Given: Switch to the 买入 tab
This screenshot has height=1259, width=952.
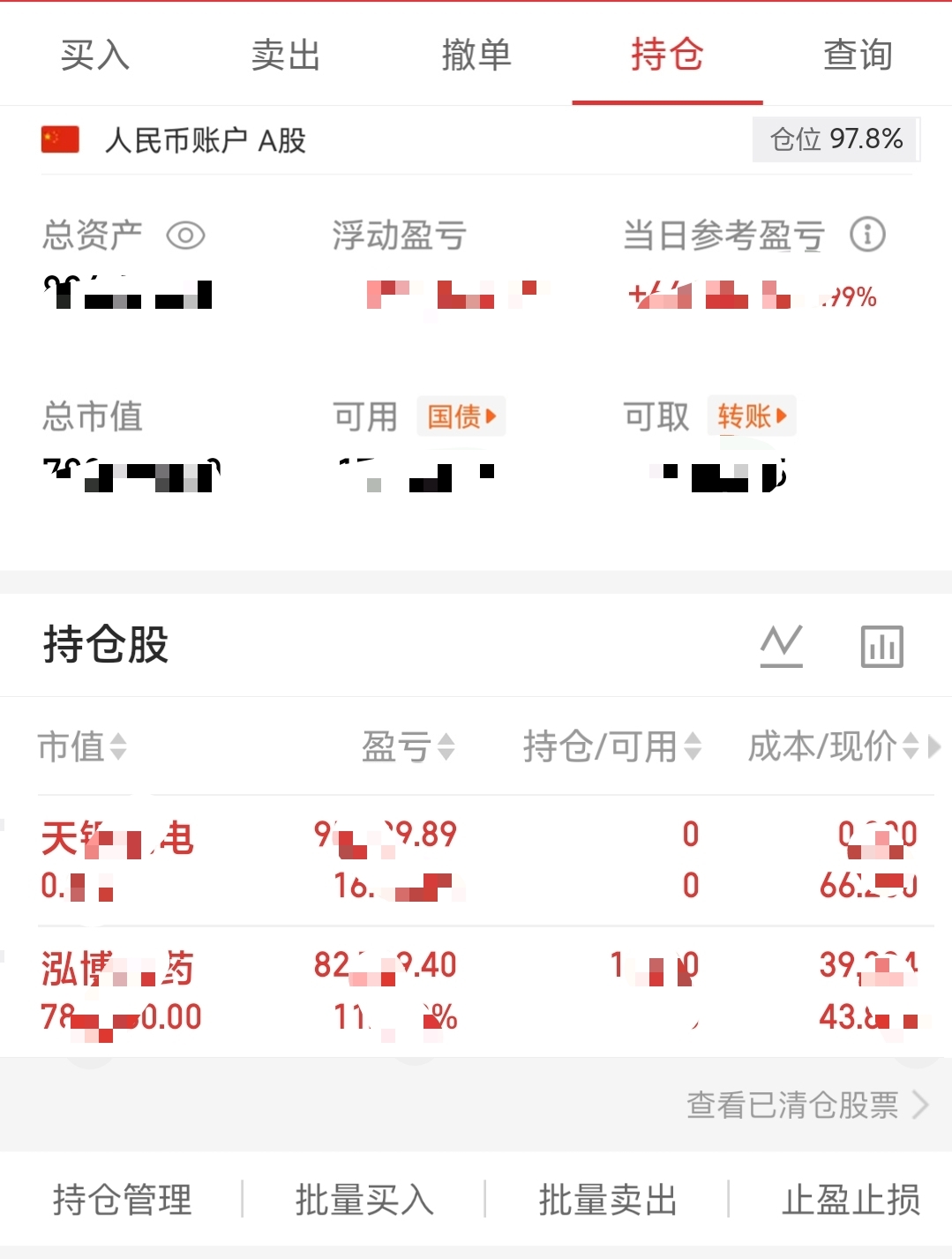Looking at the screenshot, I should pos(95,55).
